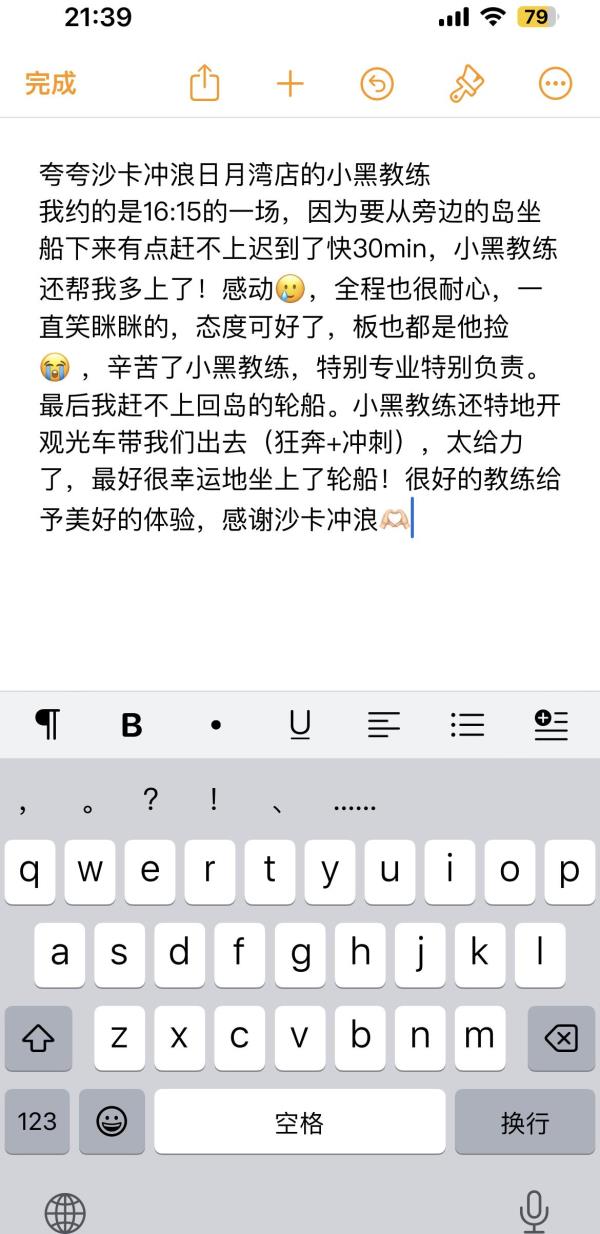Open the emoji keyboard
Image resolution: width=600 pixels, height=1234 pixels.
pos(112,1122)
